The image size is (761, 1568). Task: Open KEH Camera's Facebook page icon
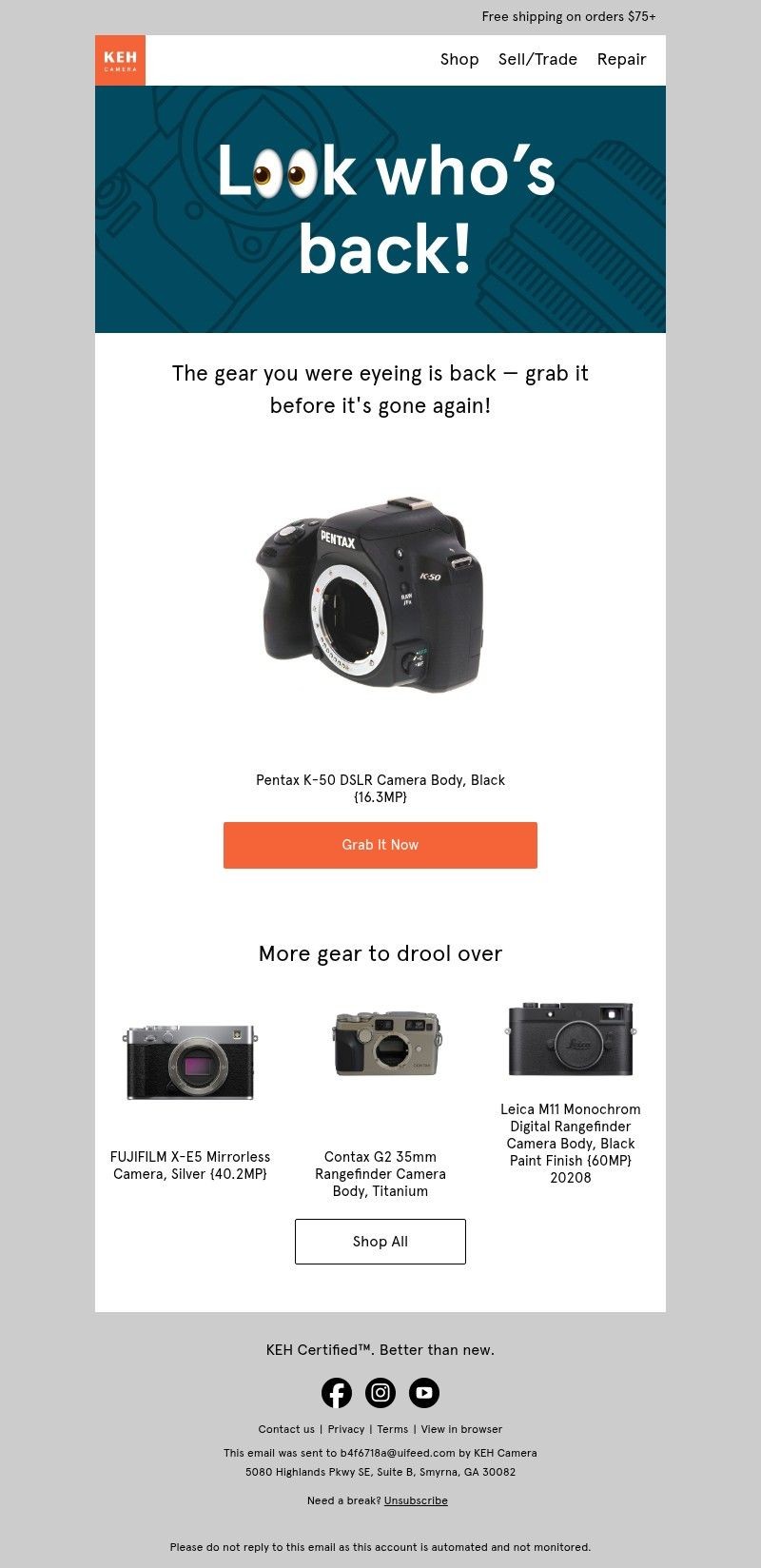337,1393
